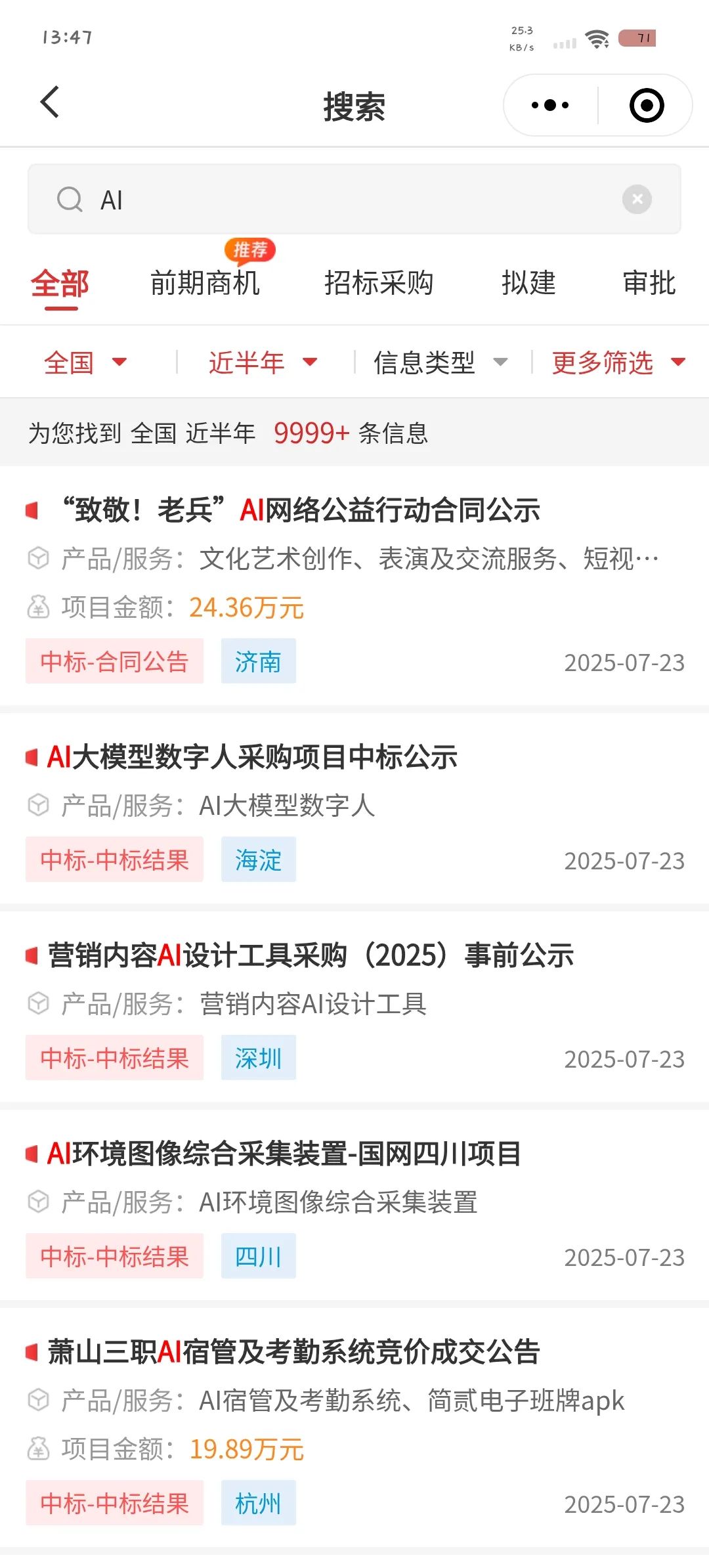Open the 萧山三职AI宿管及考勤系统 result
709x1568 pixels.
(x=354, y=1427)
